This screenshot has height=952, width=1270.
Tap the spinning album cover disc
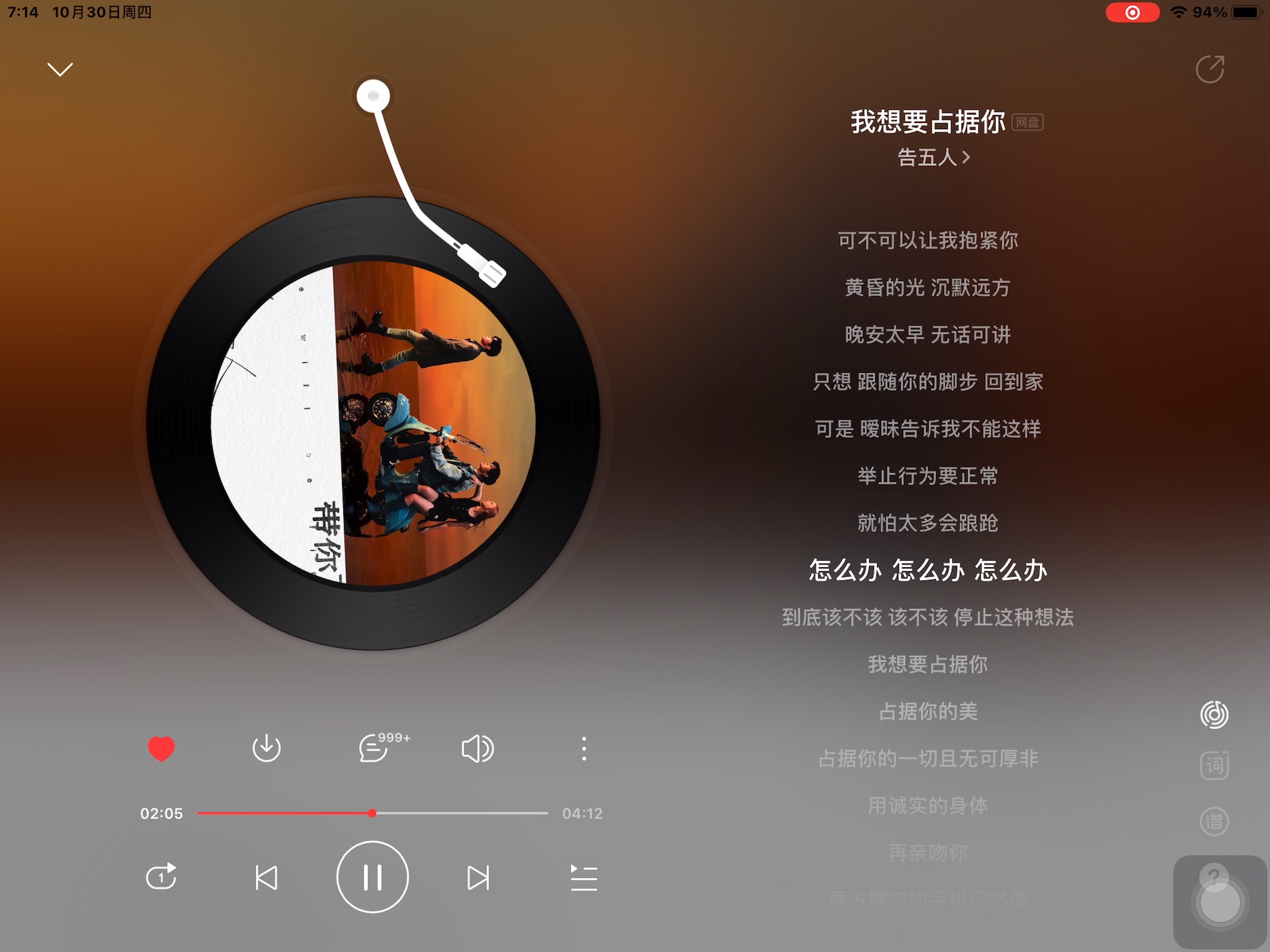[x=372, y=423]
